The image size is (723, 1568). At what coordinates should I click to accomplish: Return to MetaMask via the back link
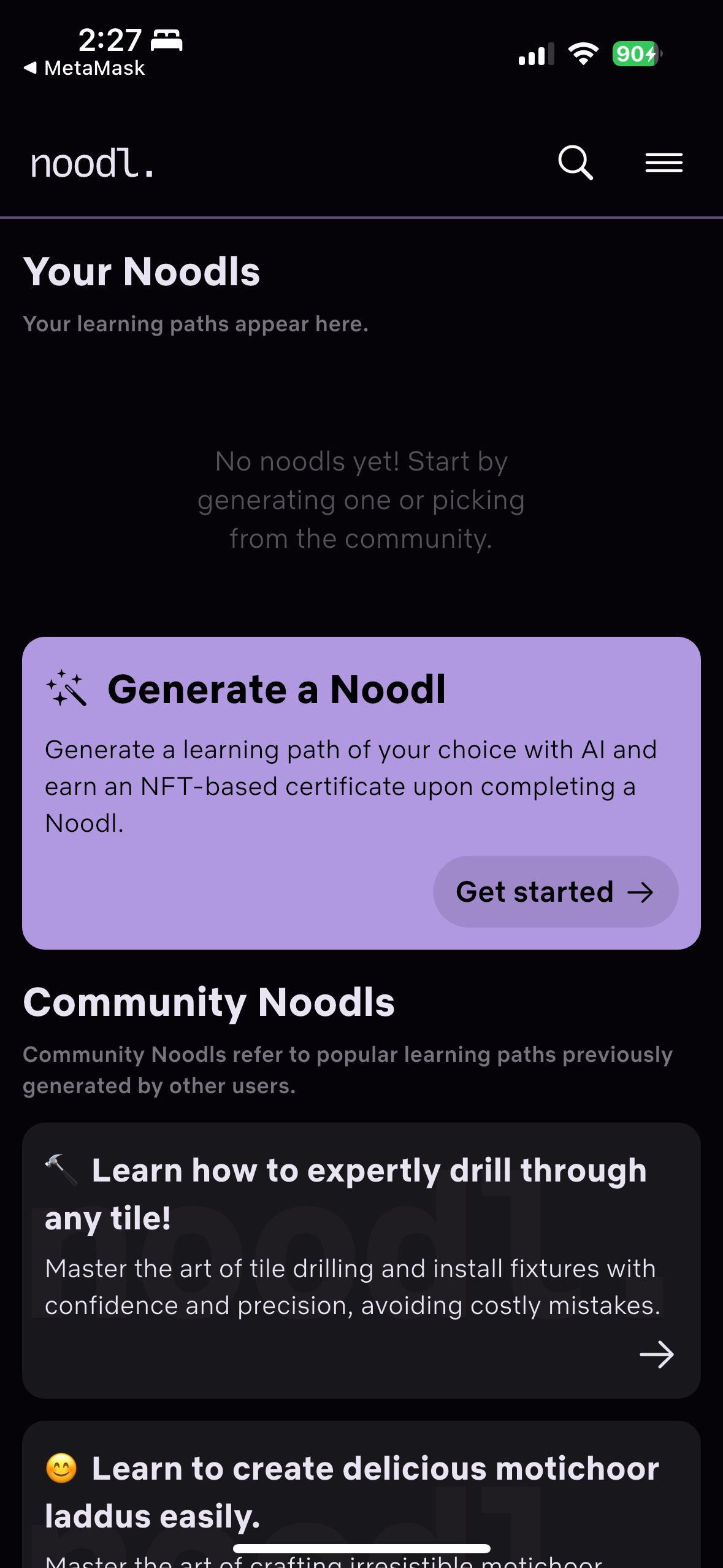[x=84, y=68]
